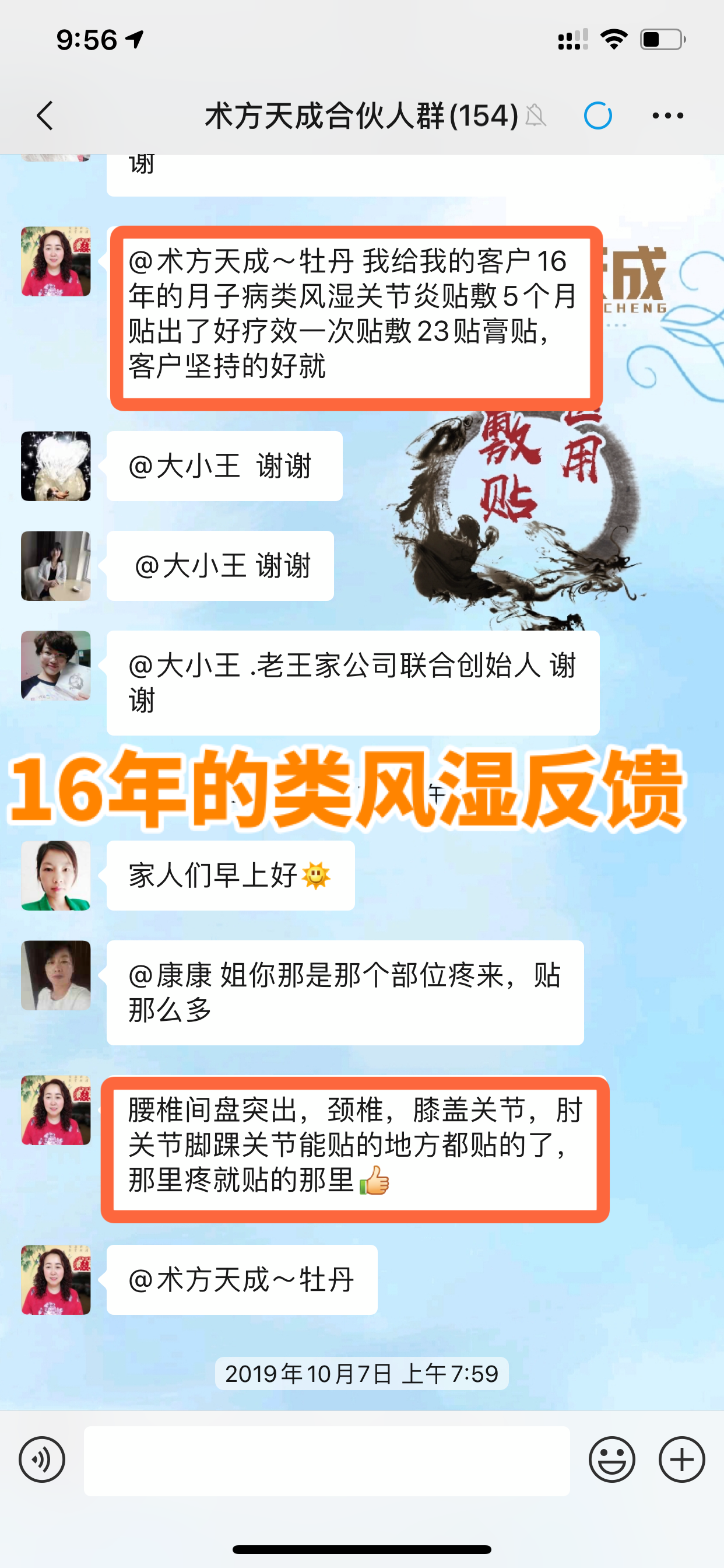
Task: Open the group chat overflow menu
Action: [667, 116]
